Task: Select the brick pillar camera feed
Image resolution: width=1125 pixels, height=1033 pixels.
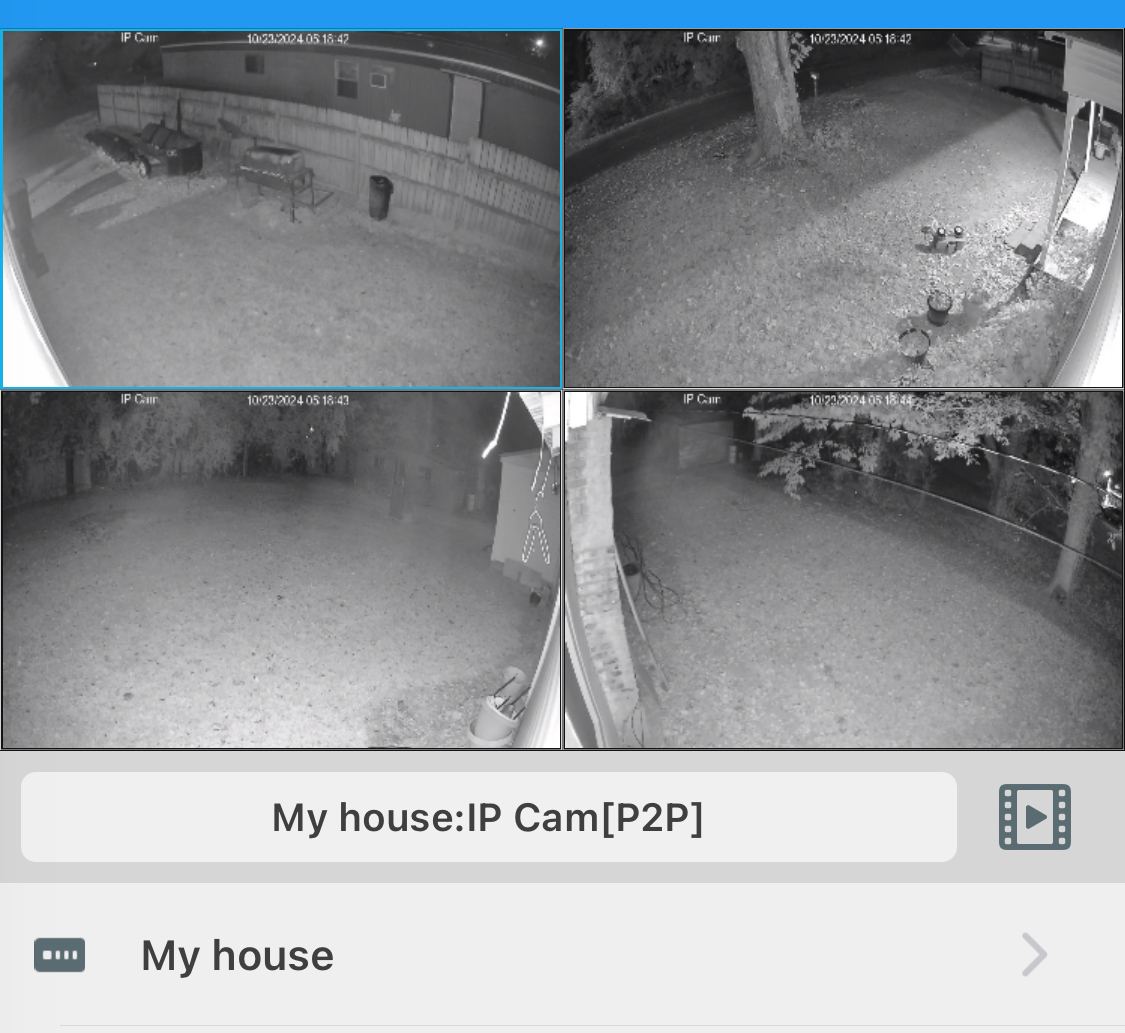Action: [843, 570]
